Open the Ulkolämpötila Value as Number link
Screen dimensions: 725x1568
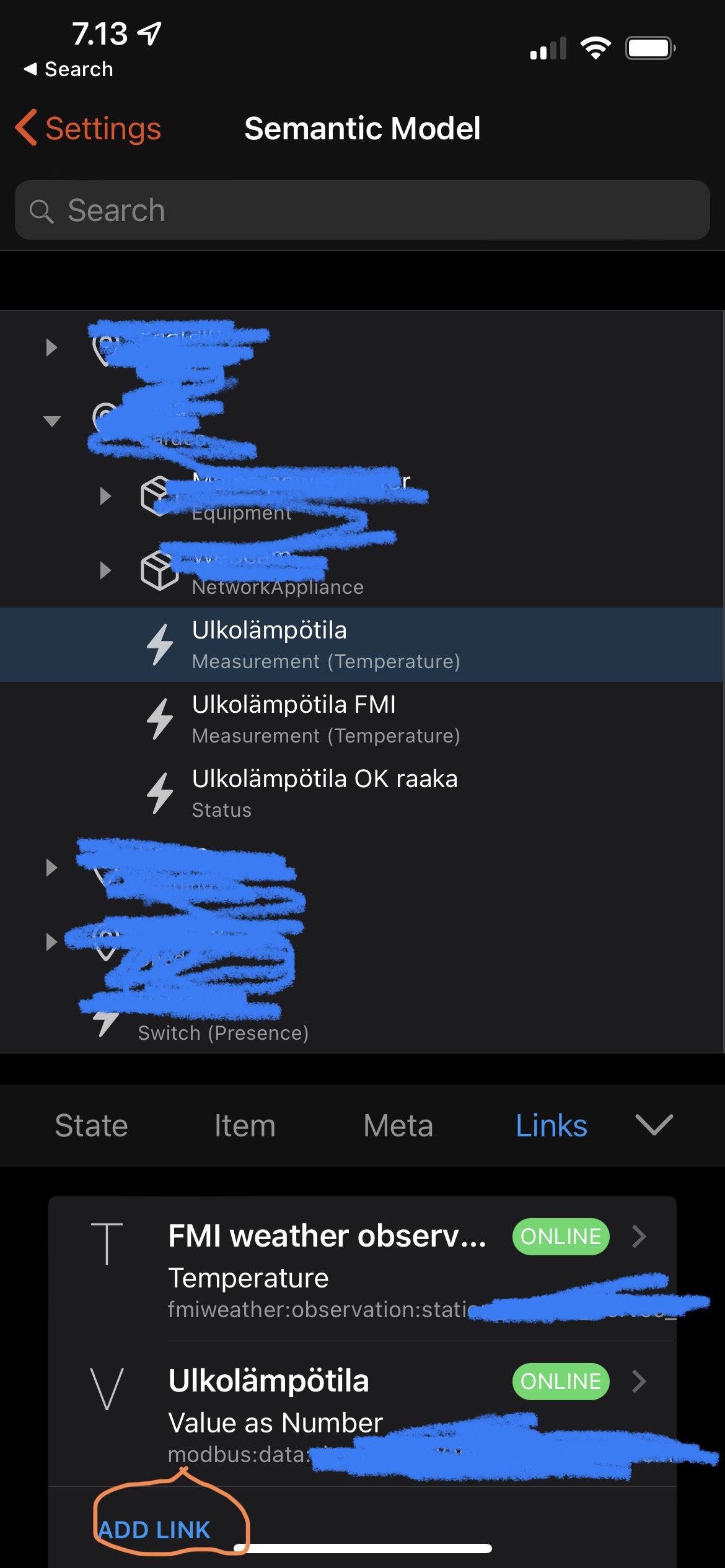[362, 1414]
